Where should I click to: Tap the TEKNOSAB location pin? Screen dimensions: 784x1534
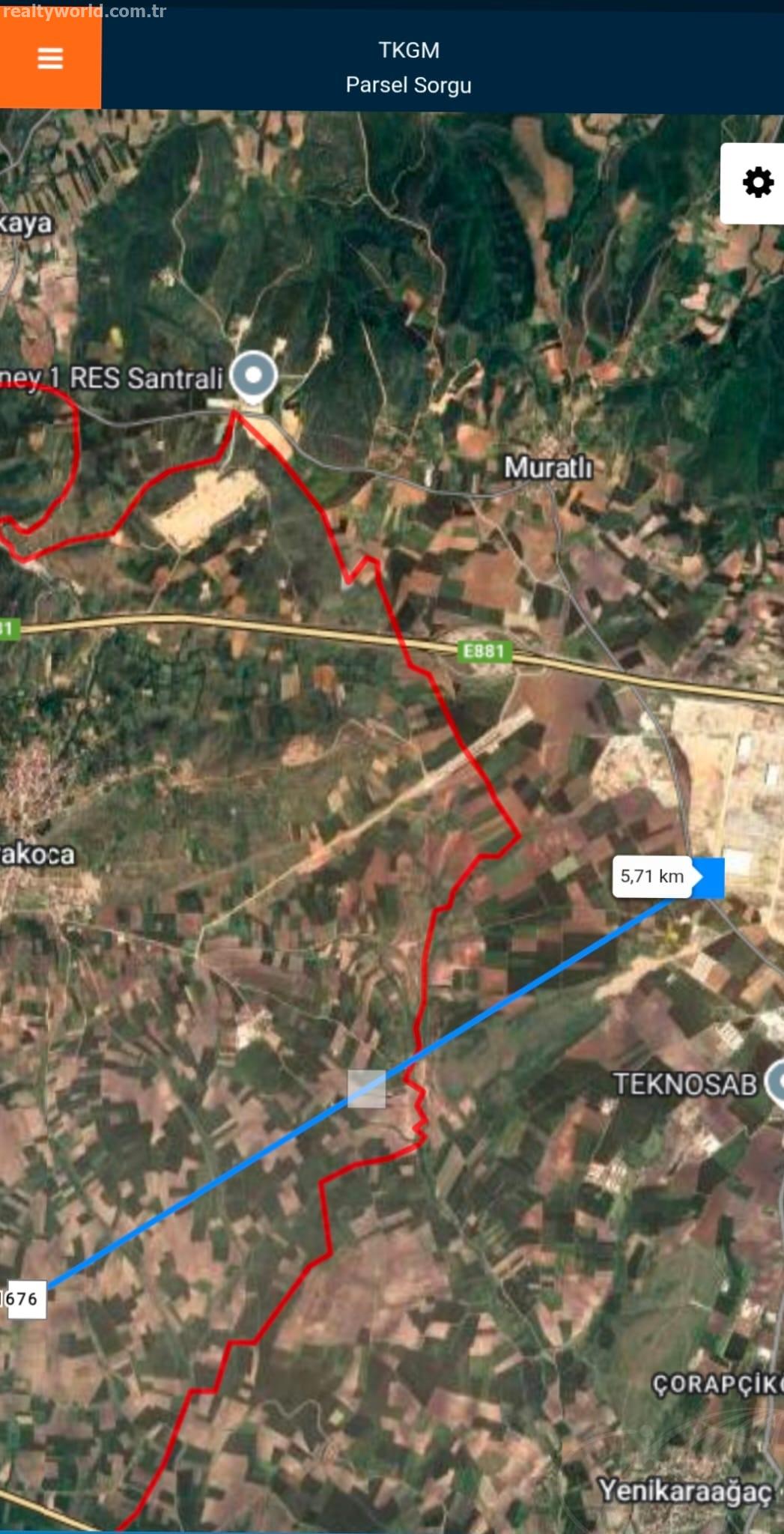[x=776, y=1084]
